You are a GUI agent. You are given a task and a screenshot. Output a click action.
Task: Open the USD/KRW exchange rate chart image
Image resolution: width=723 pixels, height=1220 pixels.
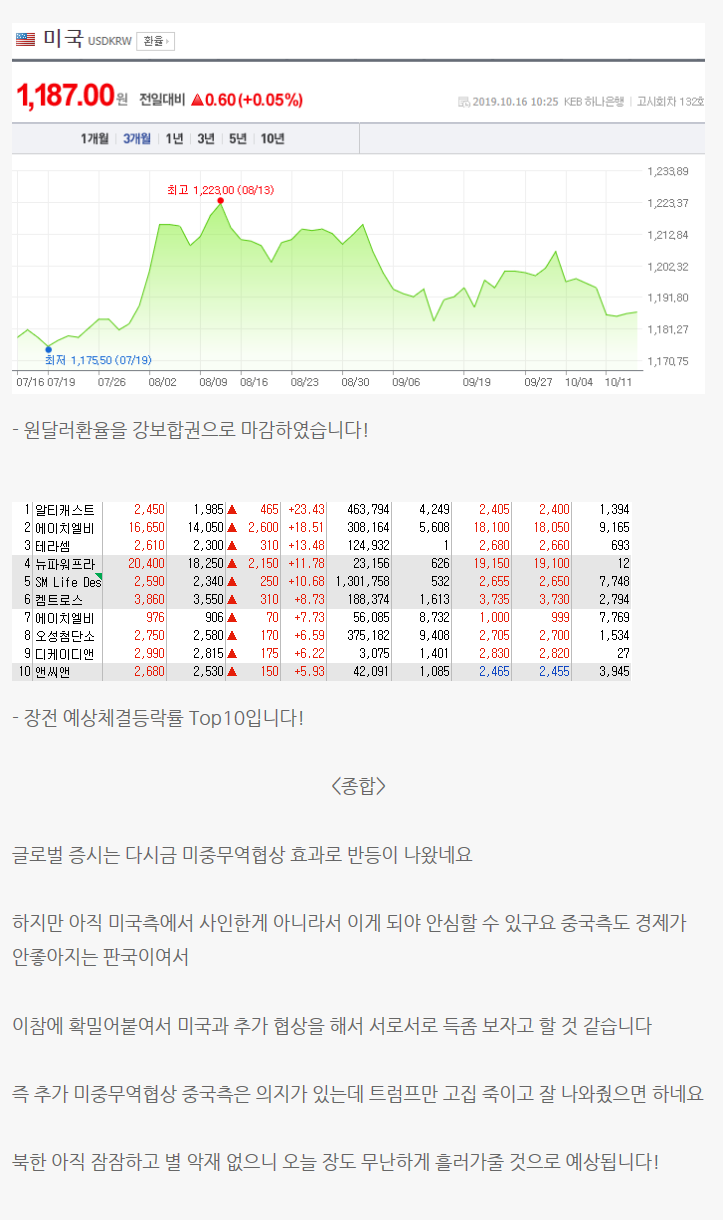click(358, 208)
